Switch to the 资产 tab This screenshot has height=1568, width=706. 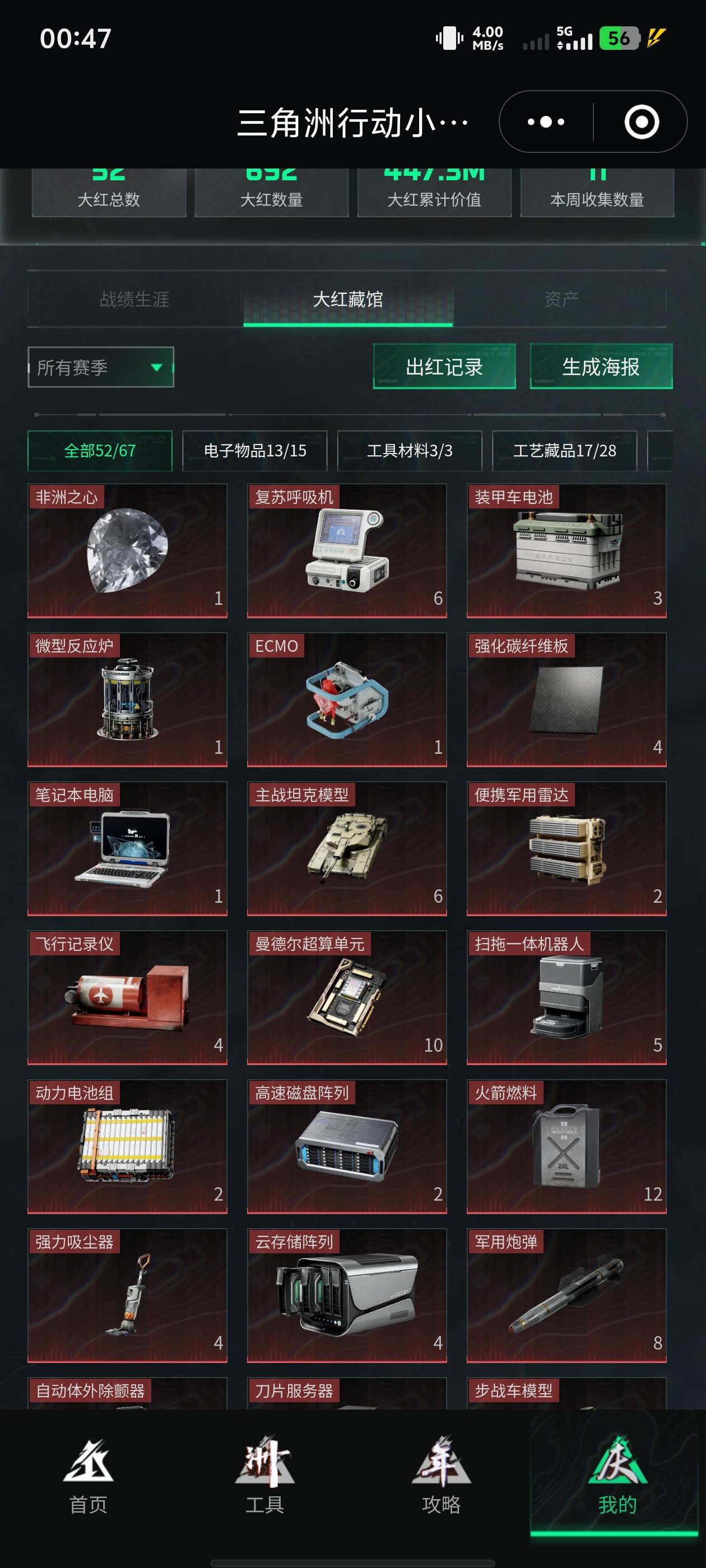click(x=560, y=299)
